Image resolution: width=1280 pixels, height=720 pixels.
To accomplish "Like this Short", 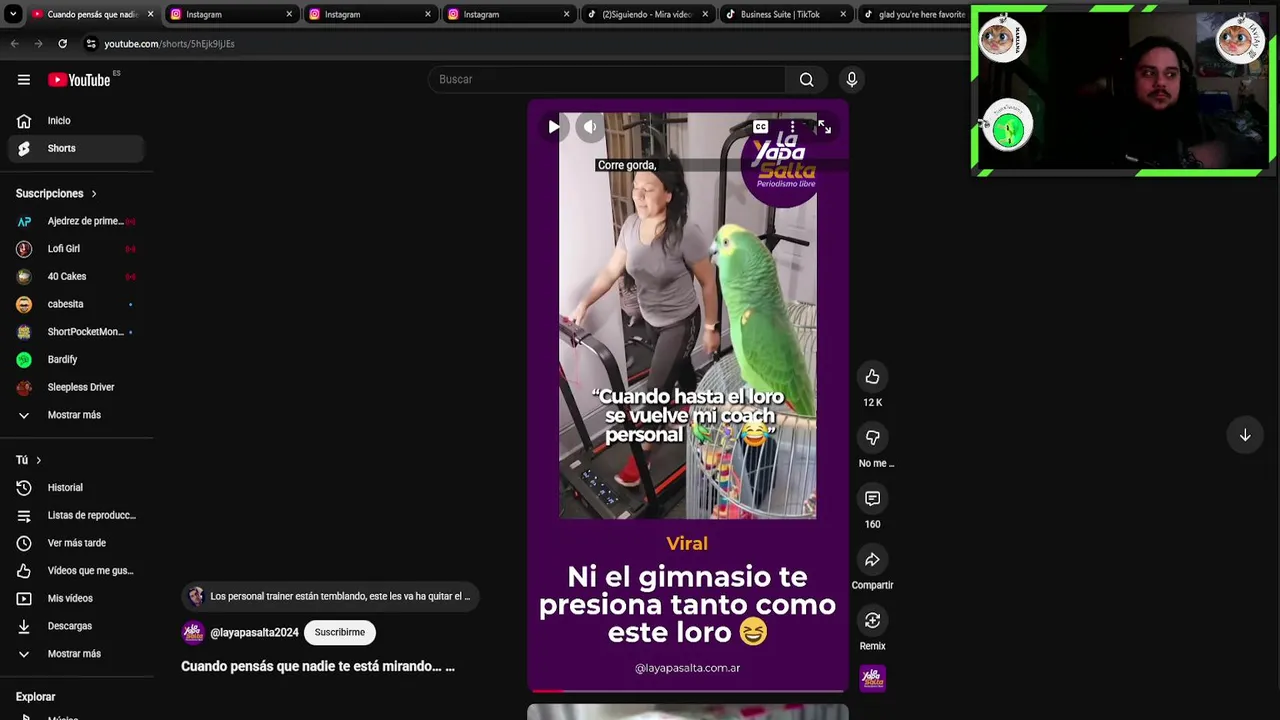I will [872, 377].
